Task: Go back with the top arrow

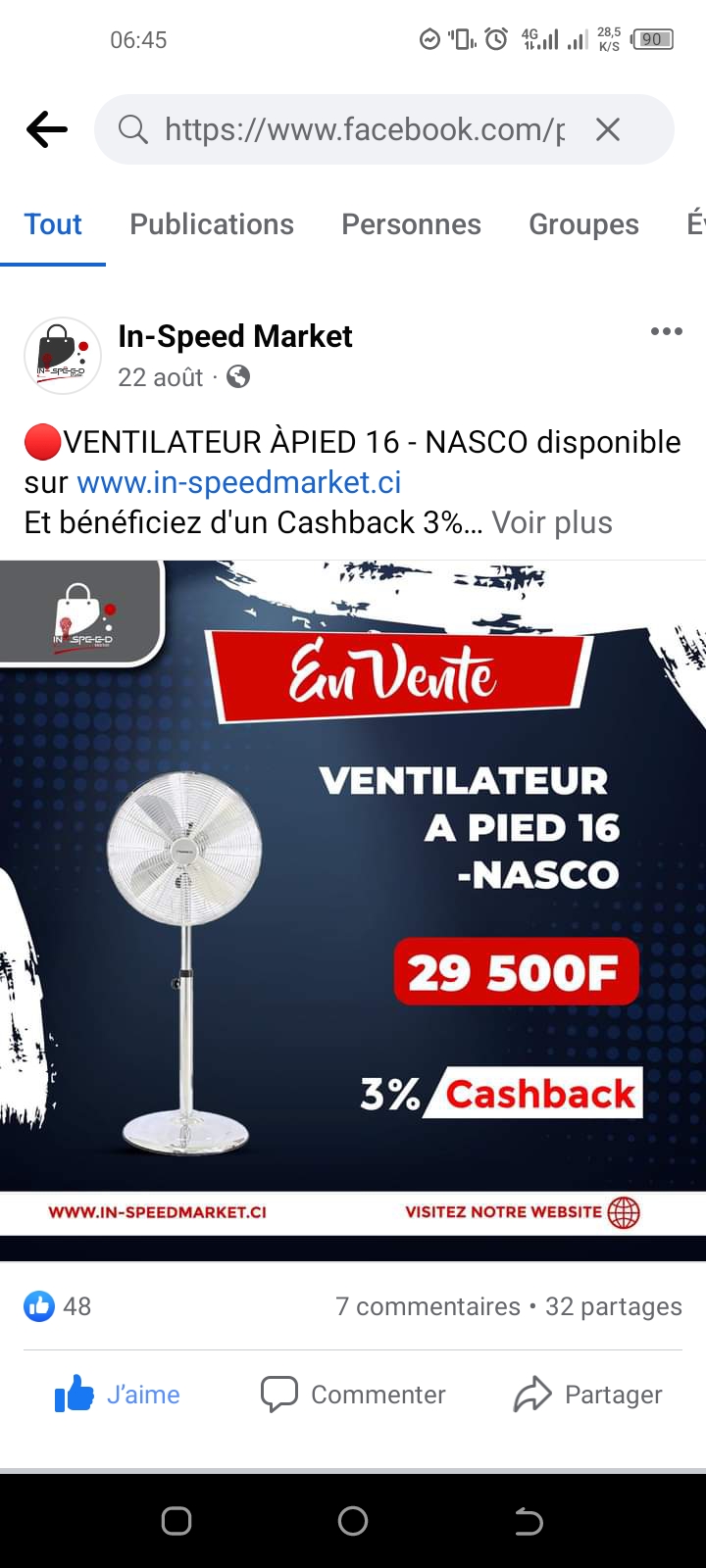Action: coord(47,129)
